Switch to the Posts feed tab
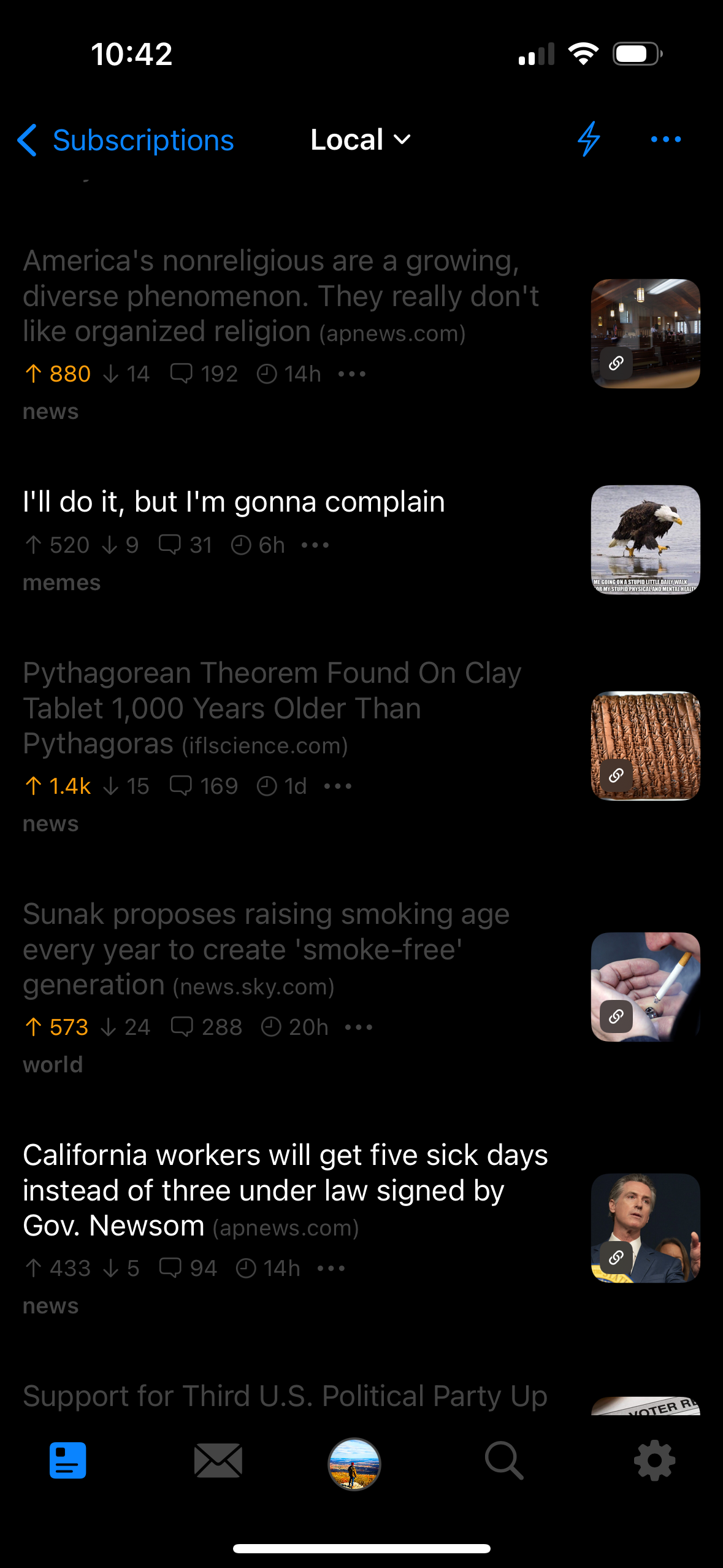The image size is (723, 1568). (68, 1461)
